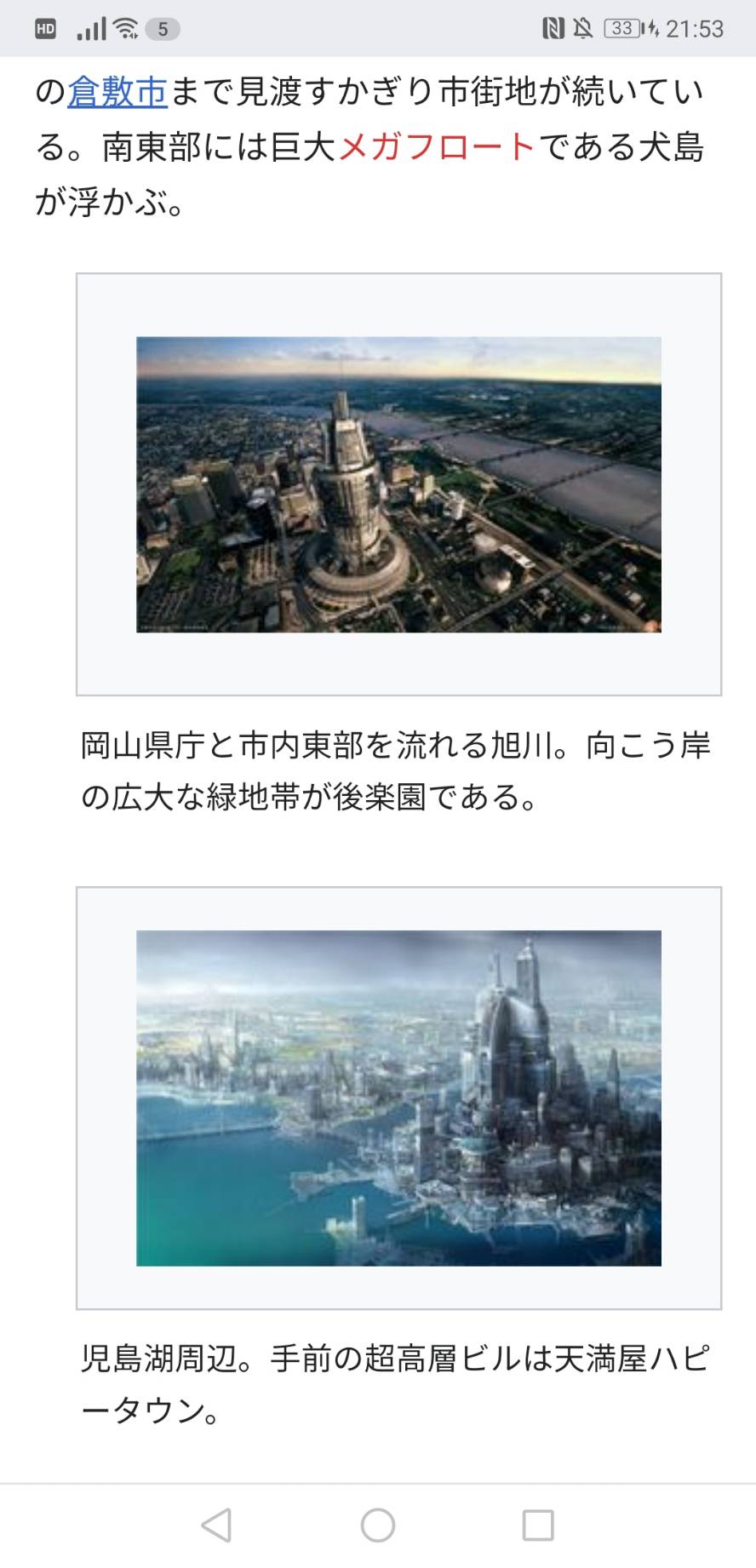This screenshot has width=756, height=1568.
Task: Open the 倉敷市 link
Action: [117, 92]
